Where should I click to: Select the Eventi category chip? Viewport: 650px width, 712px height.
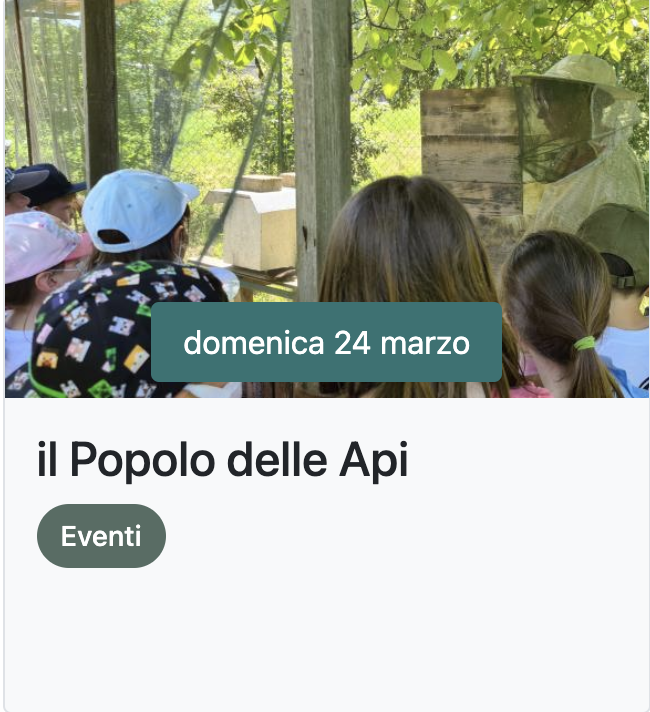pos(101,536)
